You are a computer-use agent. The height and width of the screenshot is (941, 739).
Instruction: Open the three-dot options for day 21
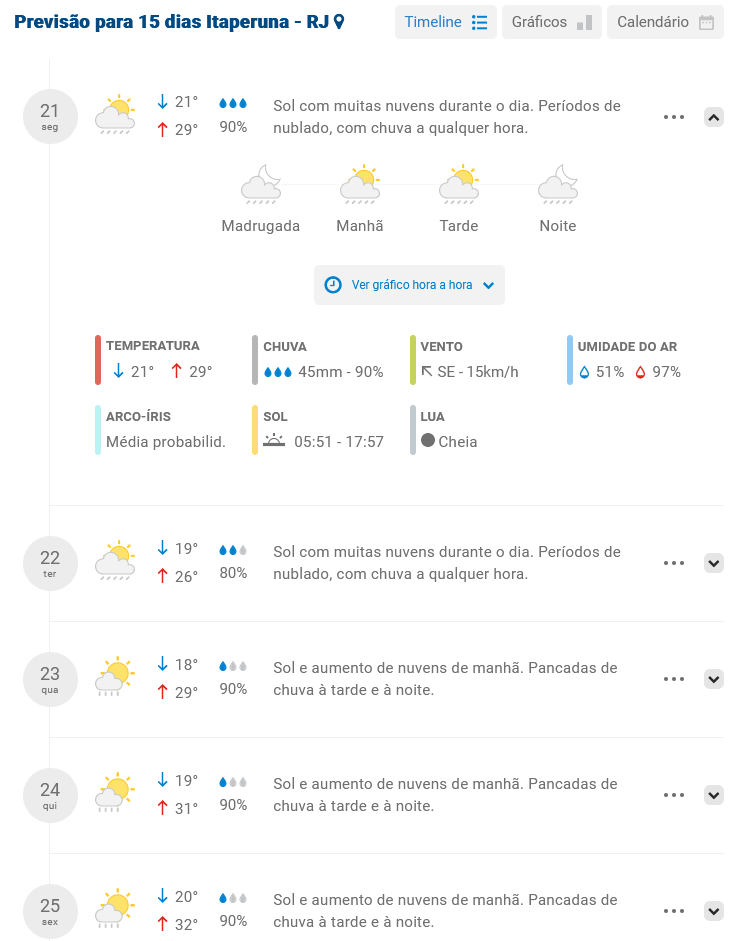tap(674, 117)
